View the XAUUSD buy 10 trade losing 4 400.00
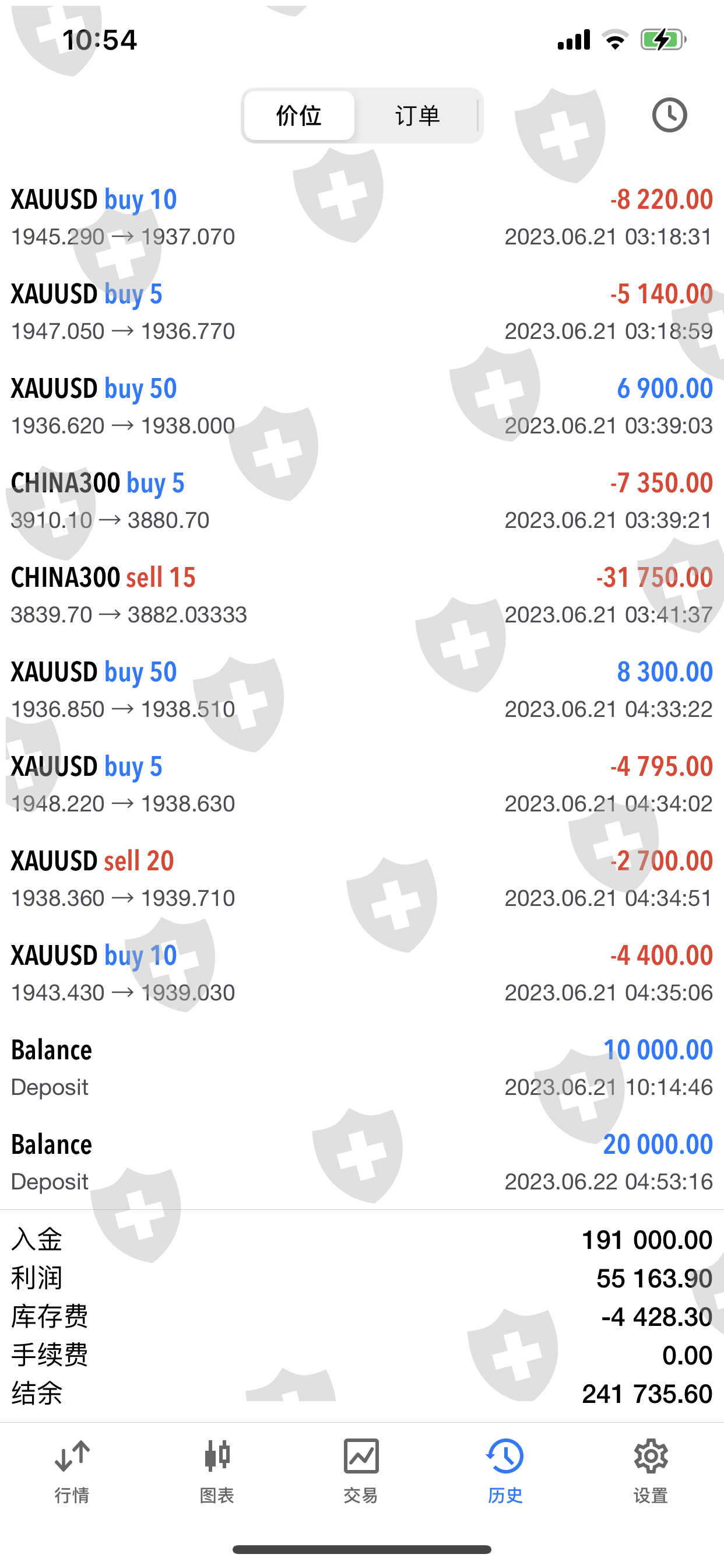724x1568 pixels. [362, 972]
